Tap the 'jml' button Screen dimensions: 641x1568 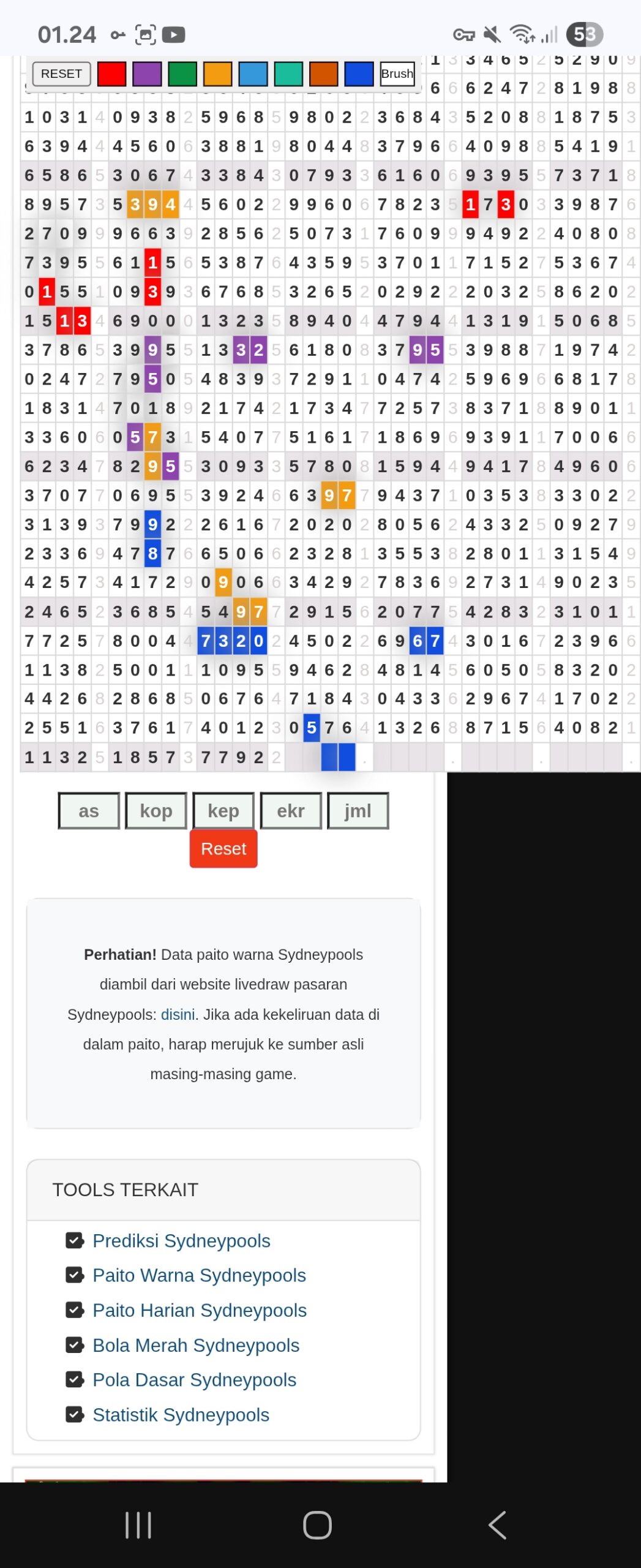pyautogui.click(x=358, y=810)
